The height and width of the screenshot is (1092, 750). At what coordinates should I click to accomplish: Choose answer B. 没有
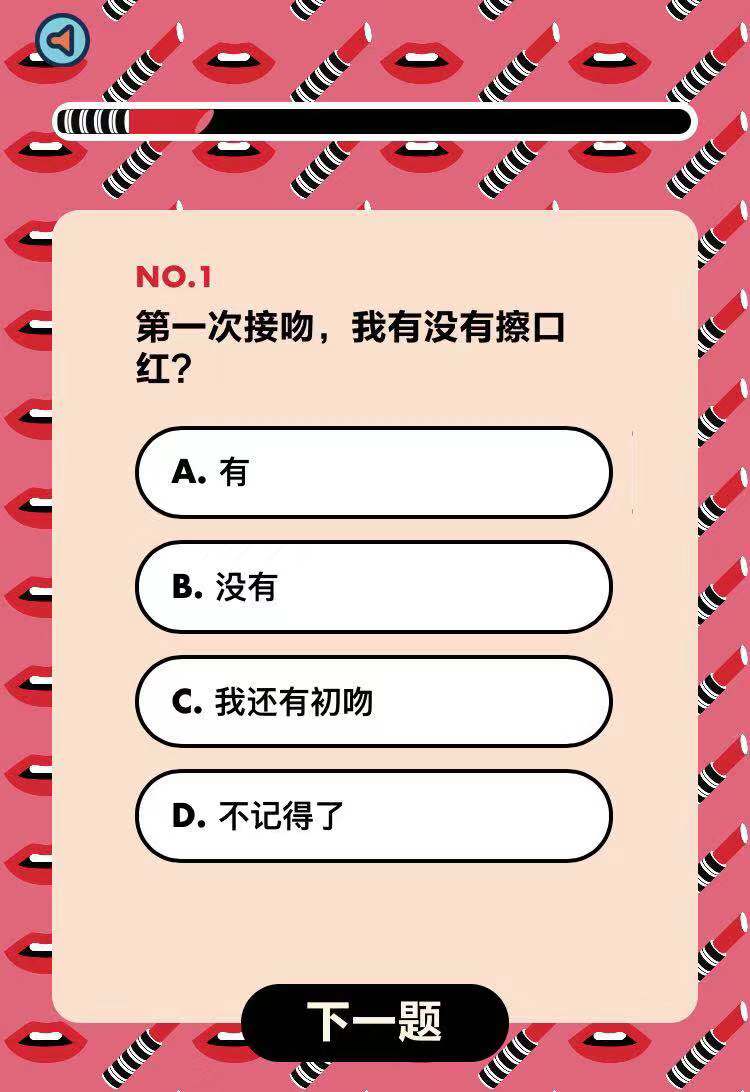pos(373,587)
